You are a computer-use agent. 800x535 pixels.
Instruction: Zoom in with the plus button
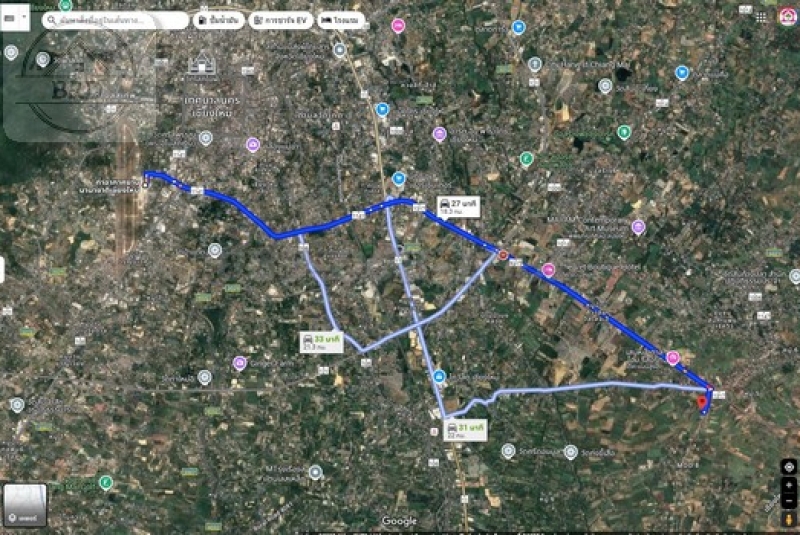pos(788,486)
